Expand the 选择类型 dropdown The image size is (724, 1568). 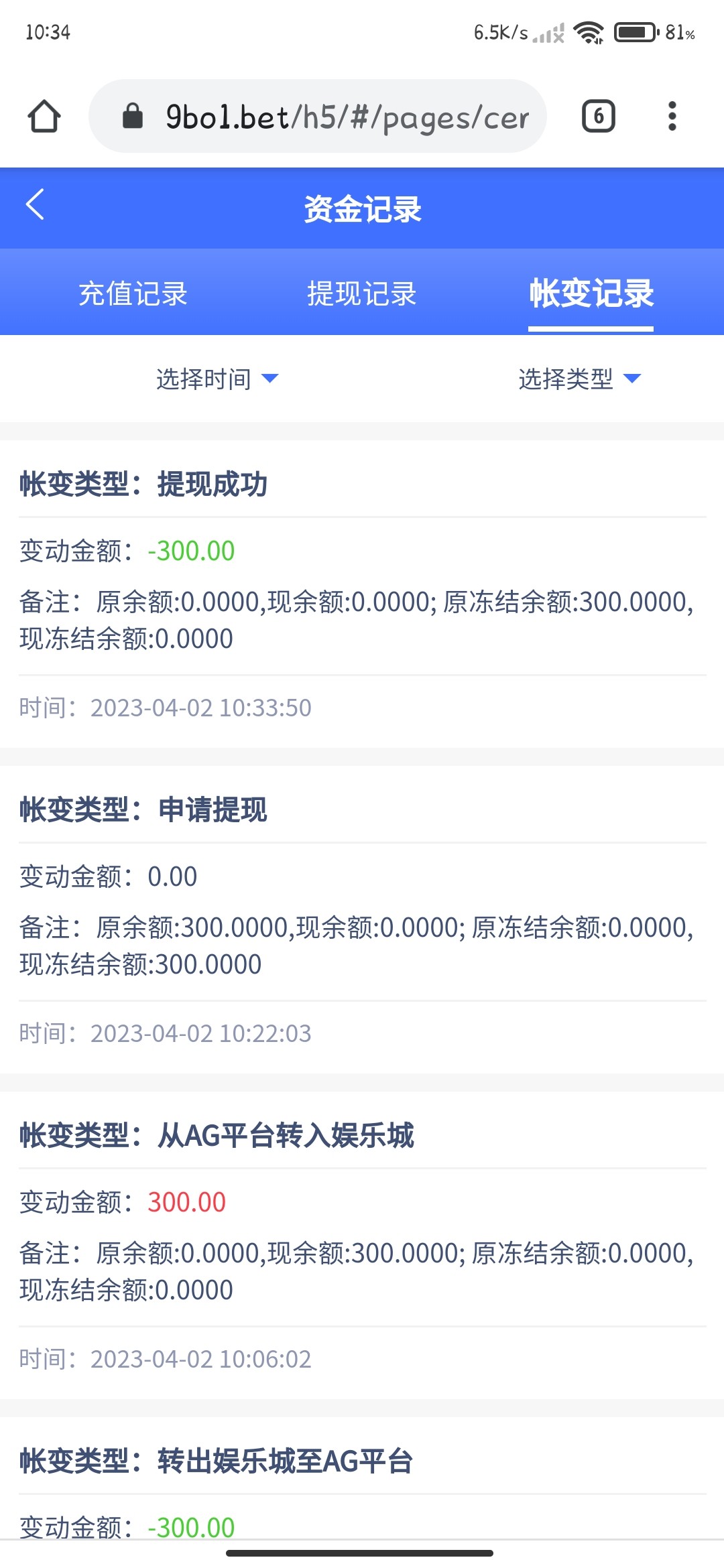pyautogui.click(x=579, y=379)
